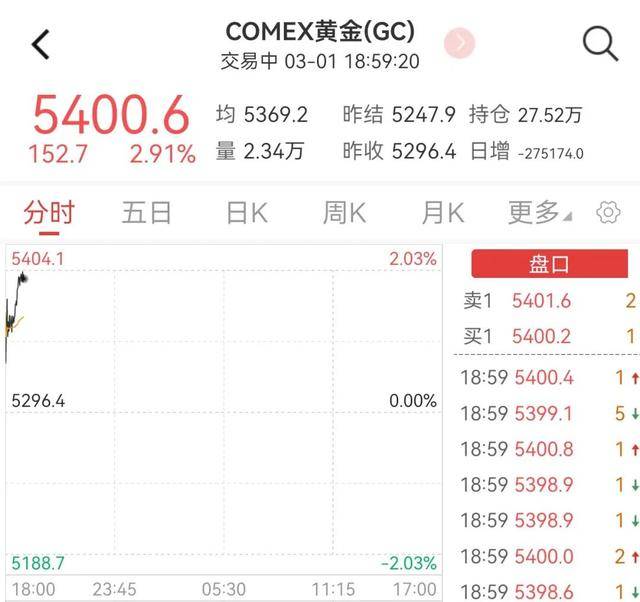Switch to next contract with the arrow
This screenshot has height=602, width=640.
tap(460, 43)
